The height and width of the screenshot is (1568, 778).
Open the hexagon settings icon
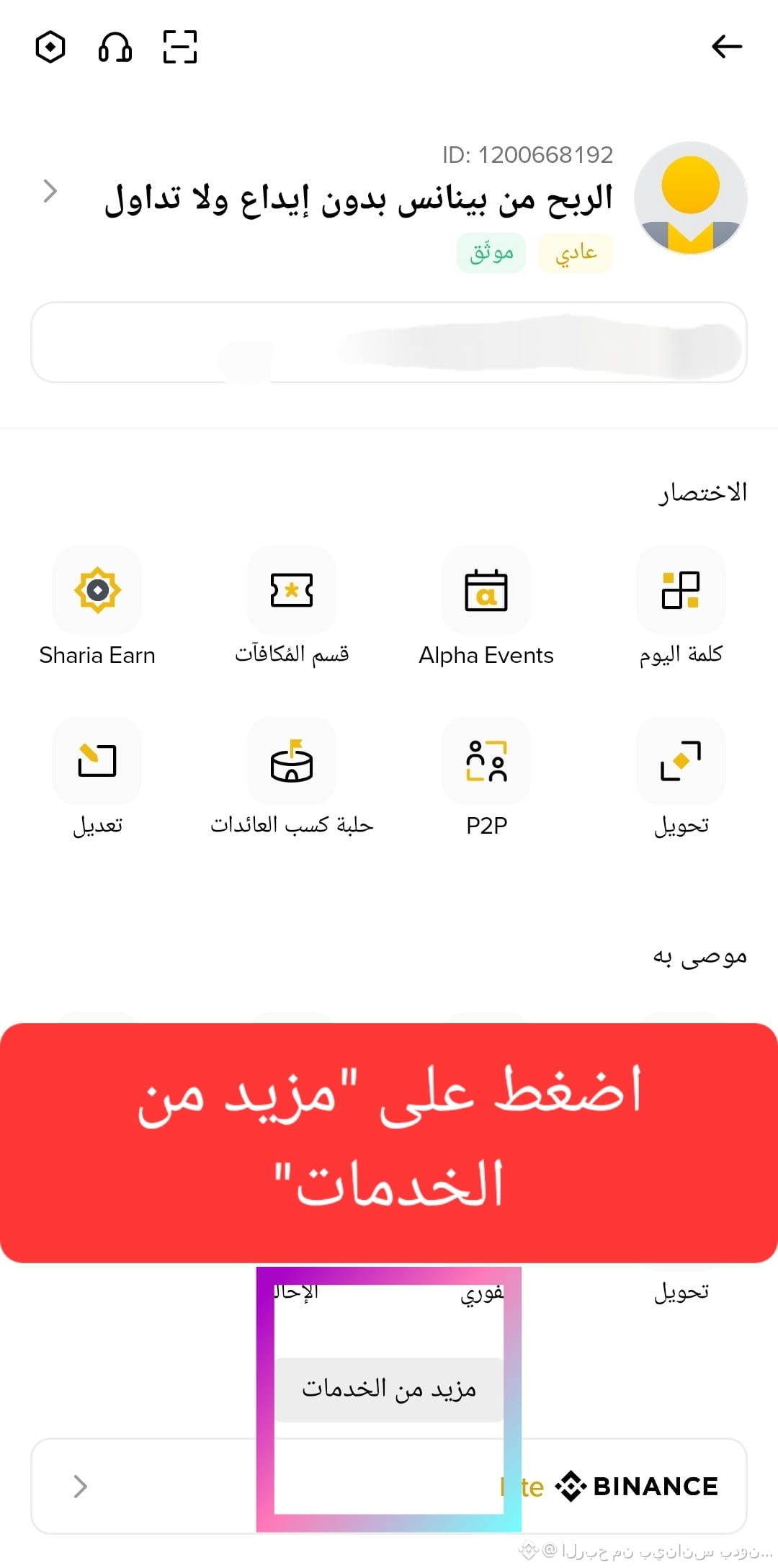click(x=50, y=48)
